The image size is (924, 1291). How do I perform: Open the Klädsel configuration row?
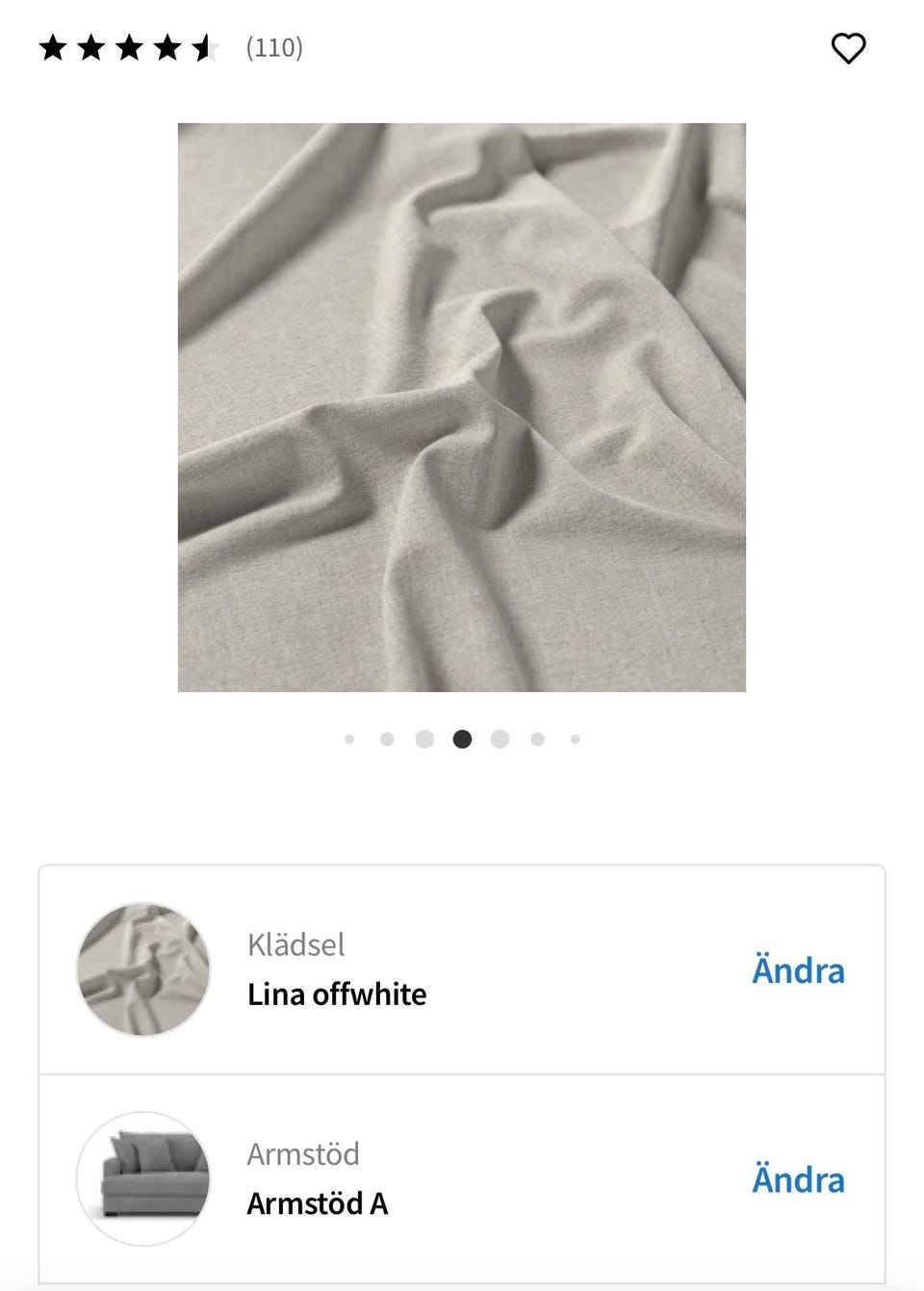tap(462, 970)
